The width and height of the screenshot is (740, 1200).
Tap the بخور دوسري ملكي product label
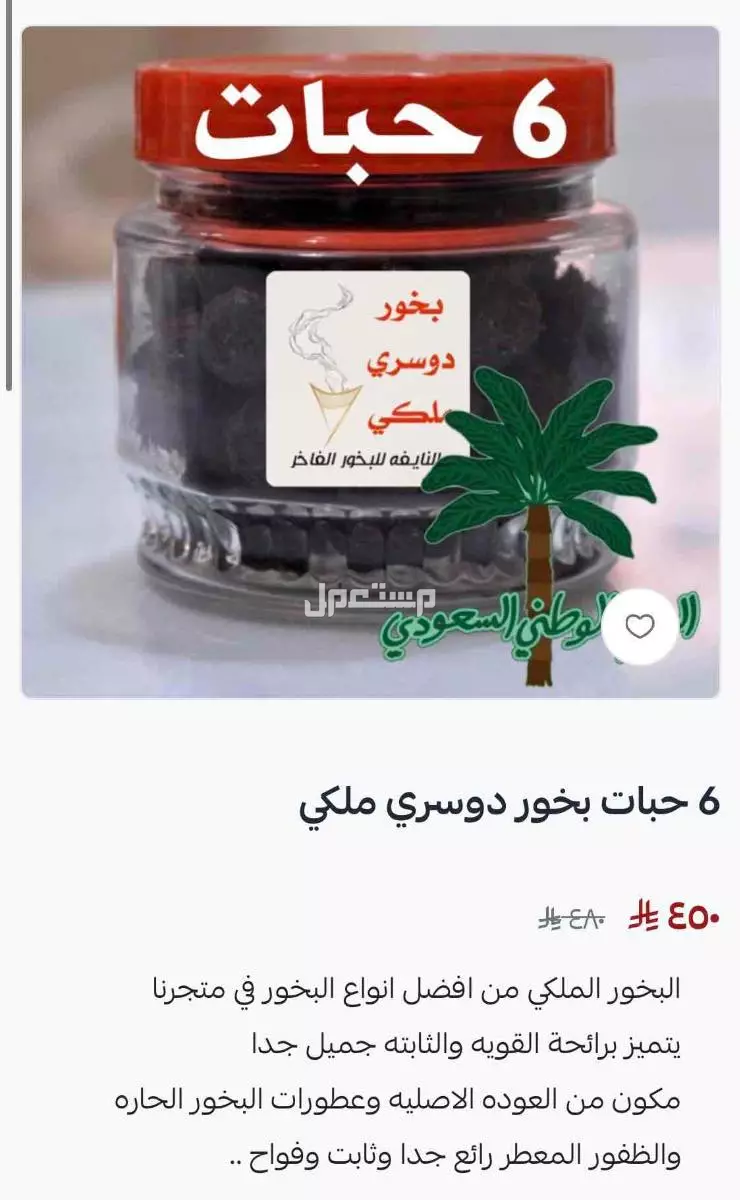tap(370, 370)
